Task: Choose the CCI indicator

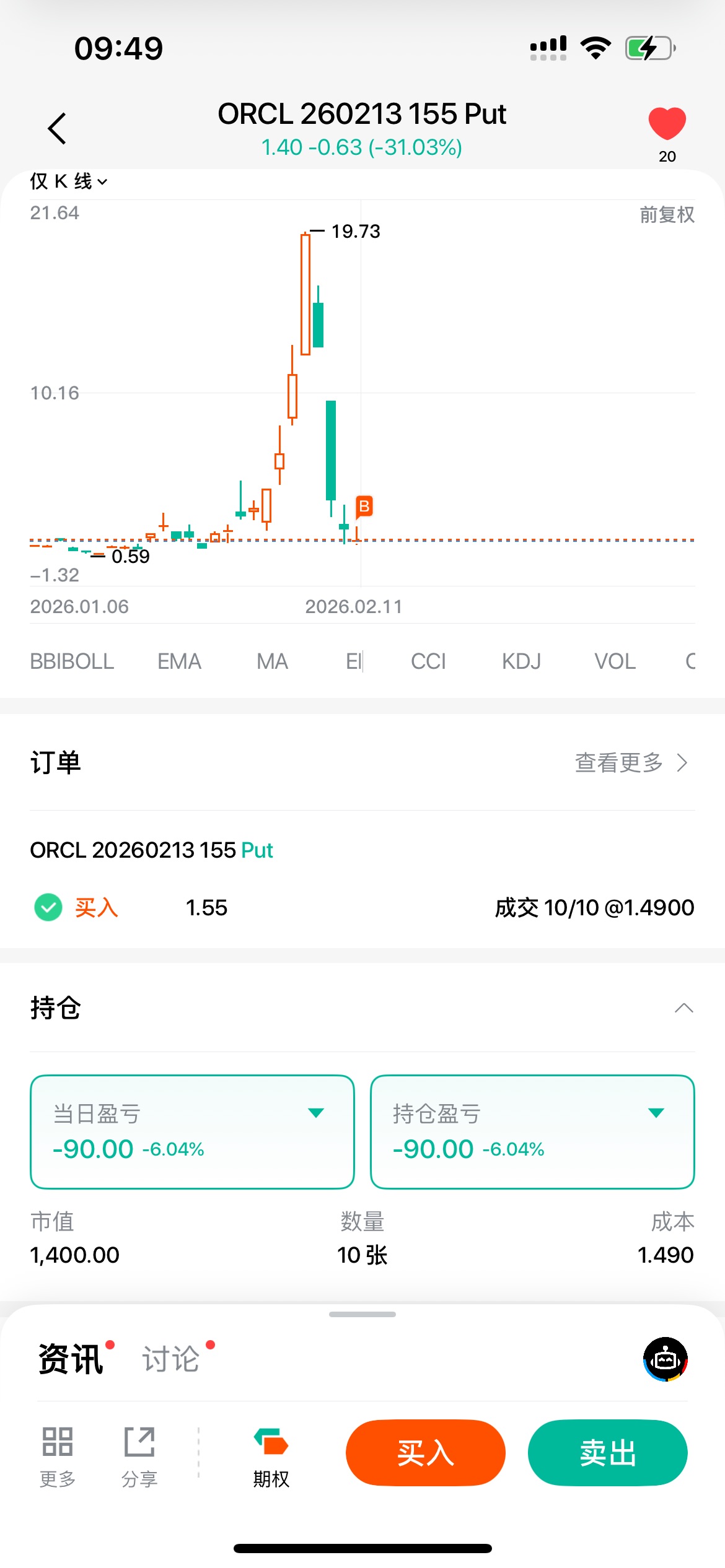Action: tap(428, 661)
